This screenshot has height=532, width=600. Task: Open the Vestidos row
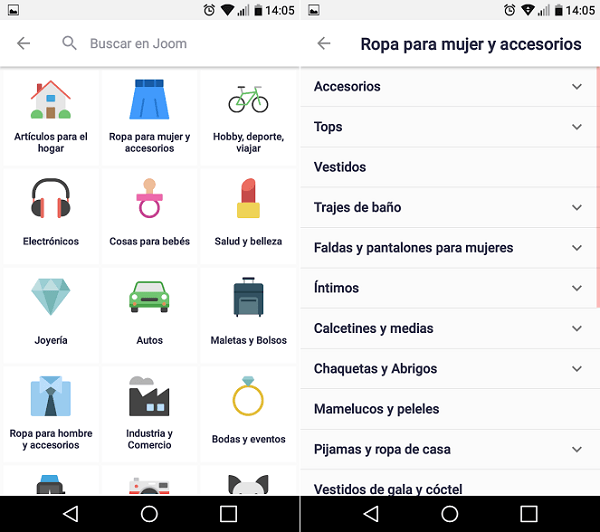tap(445, 167)
